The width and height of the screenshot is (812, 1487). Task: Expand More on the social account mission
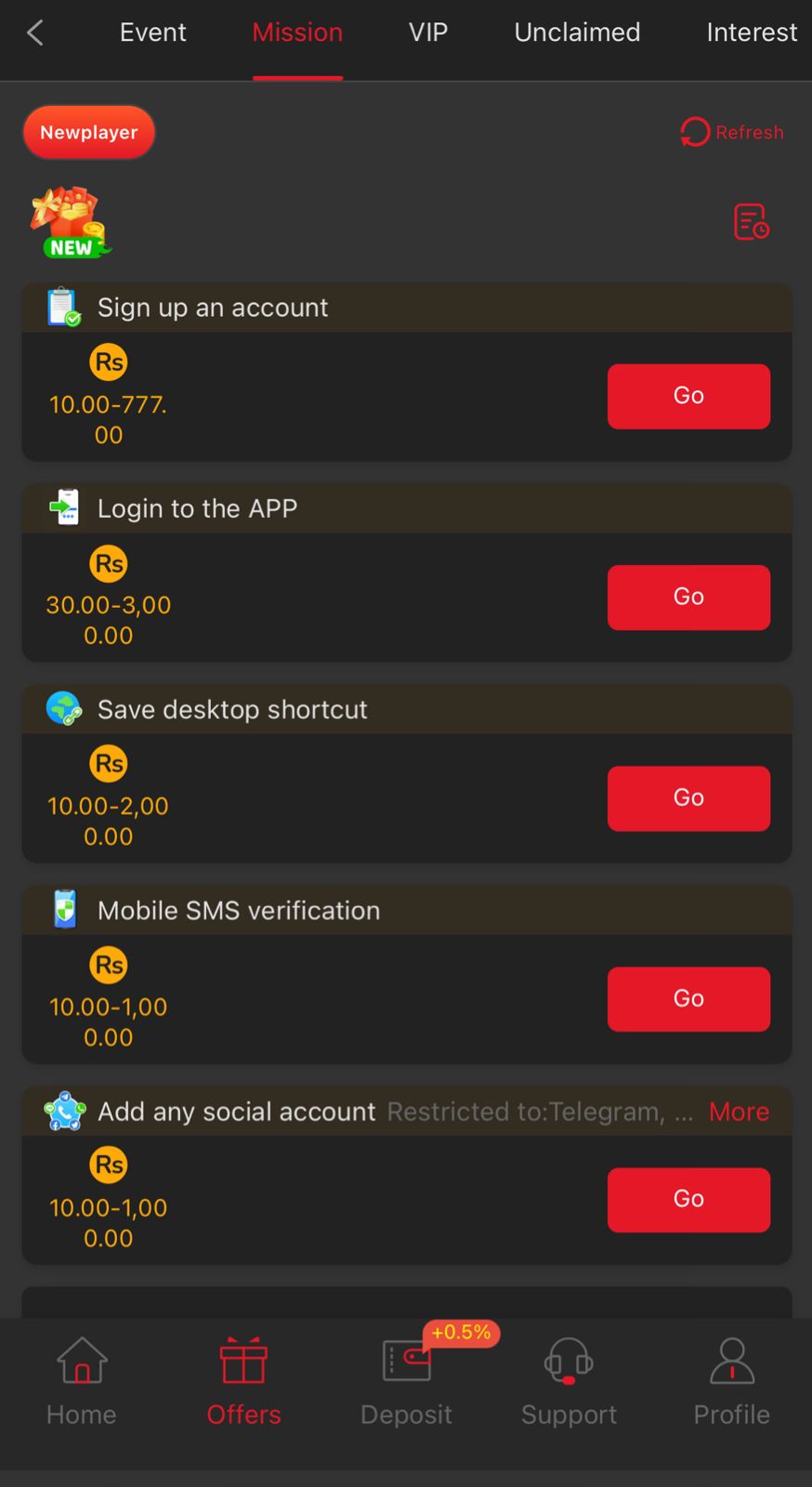point(738,1111)
